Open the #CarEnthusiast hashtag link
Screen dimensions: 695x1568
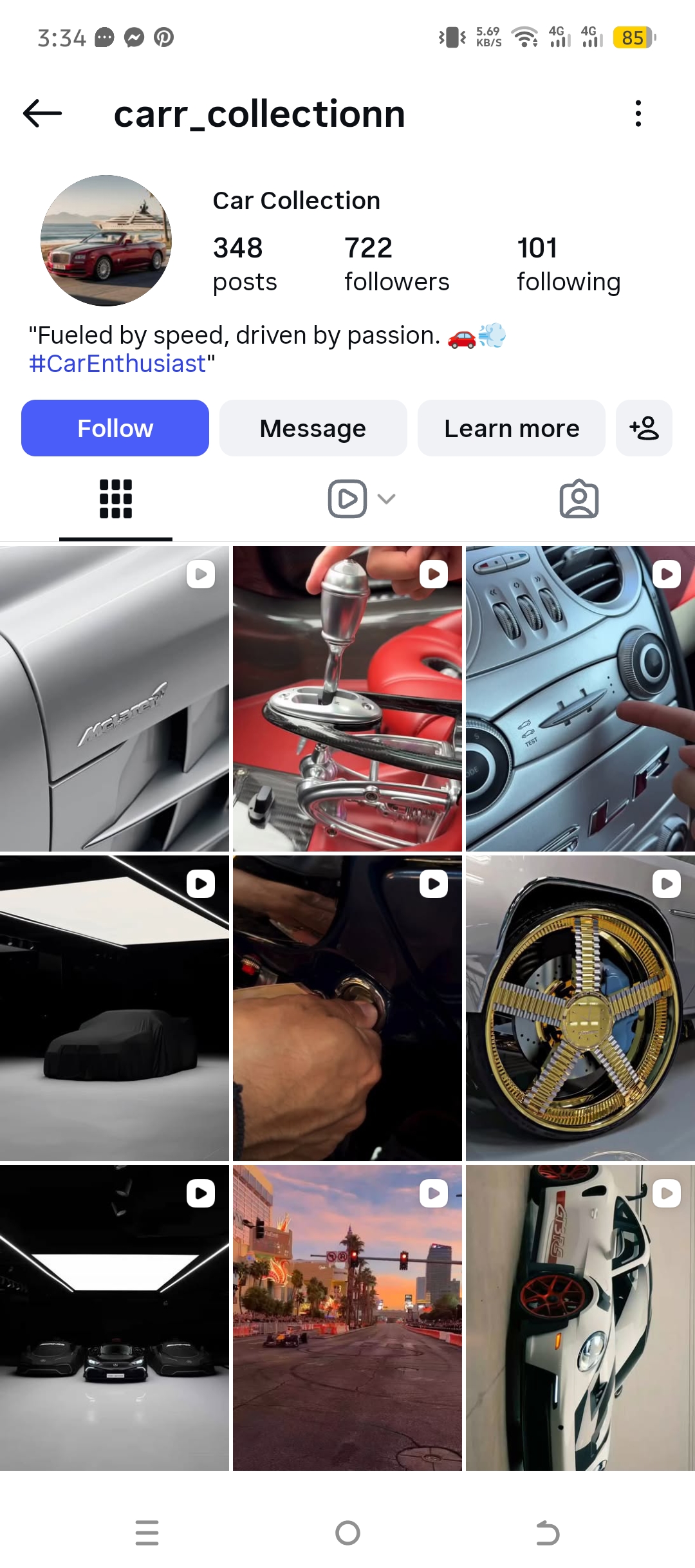coord(116,364)
